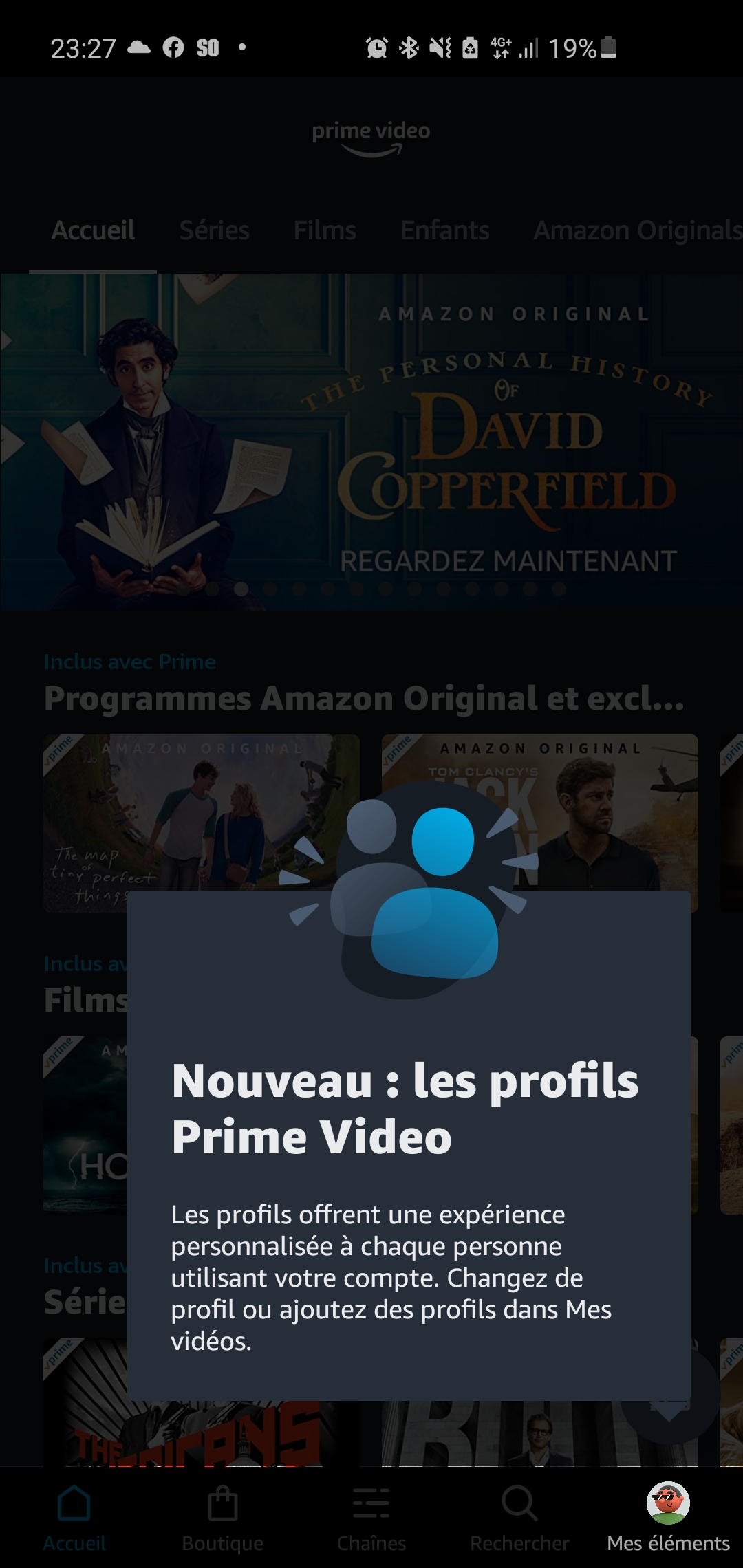Open the Tom Clancy's Jack Ryan tile
The width and height of the screenshot is (743, 1568).
tap(540, 812)
